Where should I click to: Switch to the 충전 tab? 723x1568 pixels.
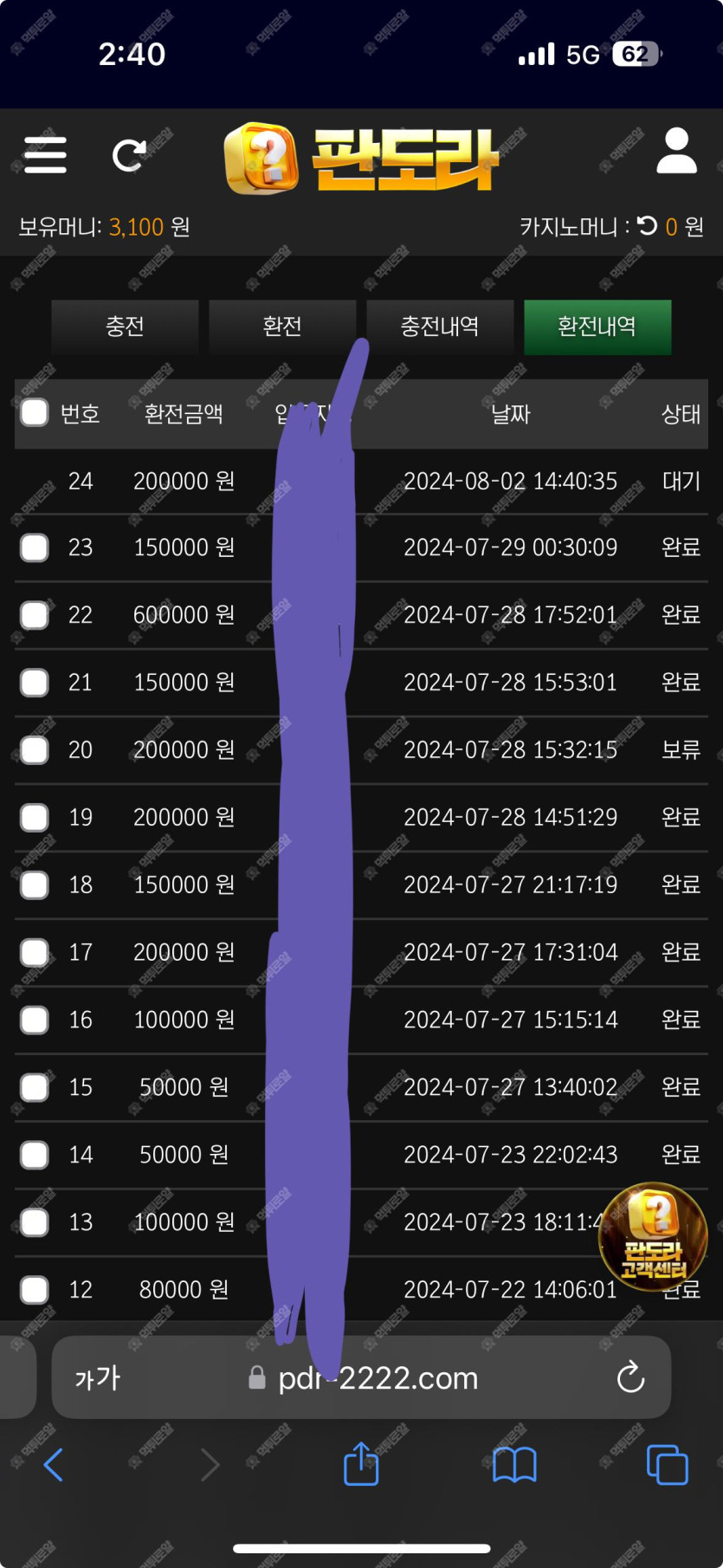(125, 327)
